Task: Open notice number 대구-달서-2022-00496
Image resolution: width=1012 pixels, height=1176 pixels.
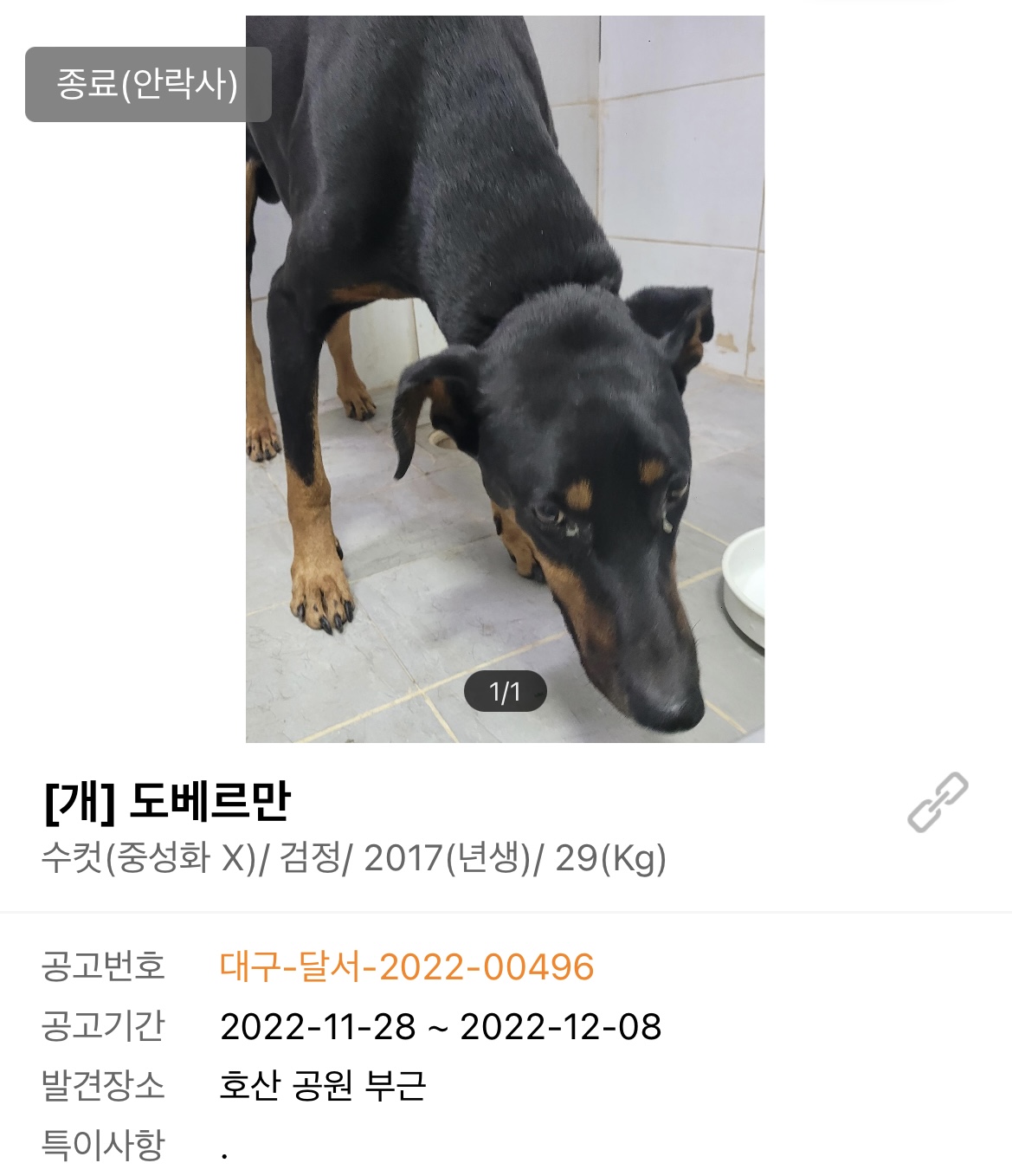Action: [x=407, y=966]
